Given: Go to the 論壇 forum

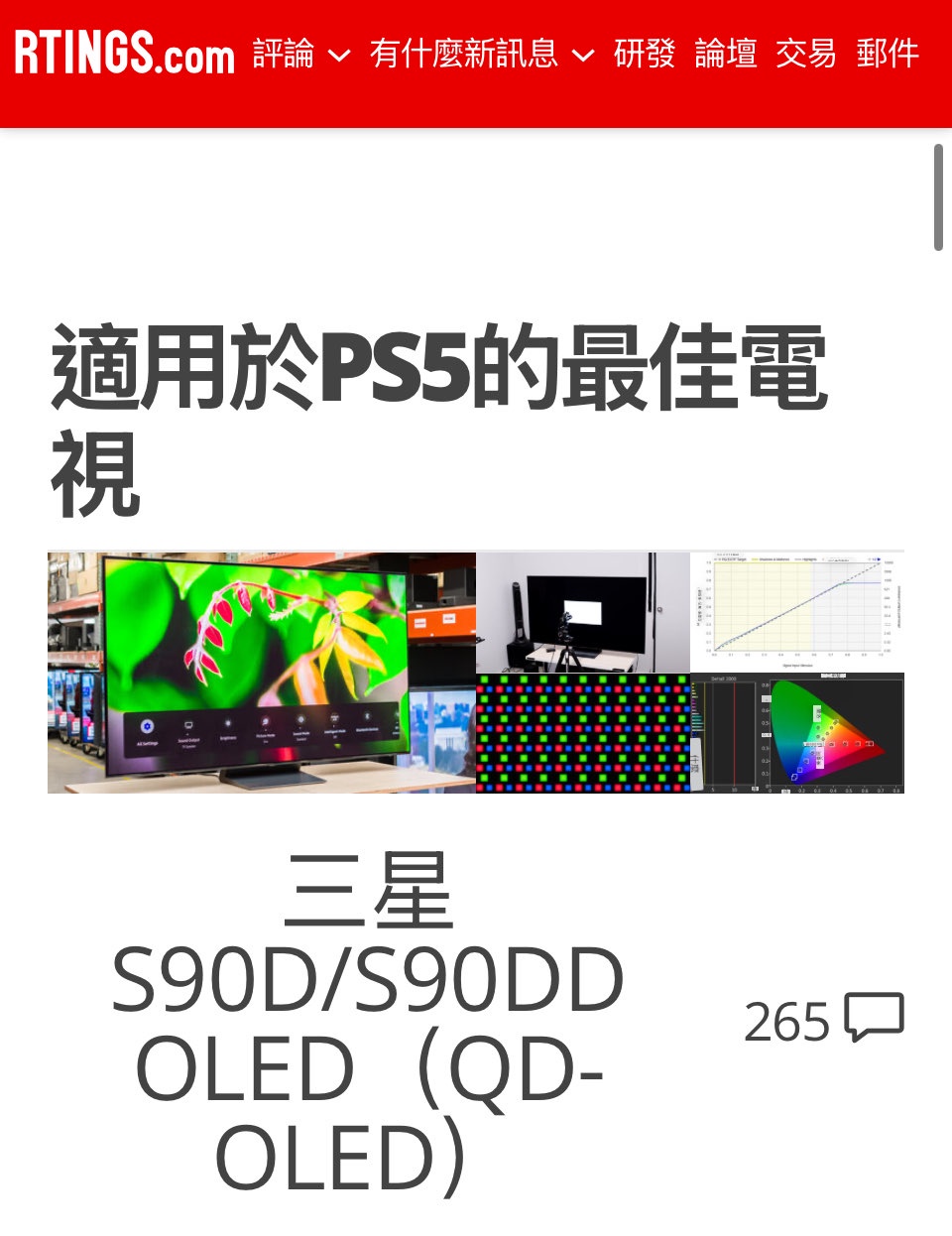Looking at the screenshot, I should point(725,54).
